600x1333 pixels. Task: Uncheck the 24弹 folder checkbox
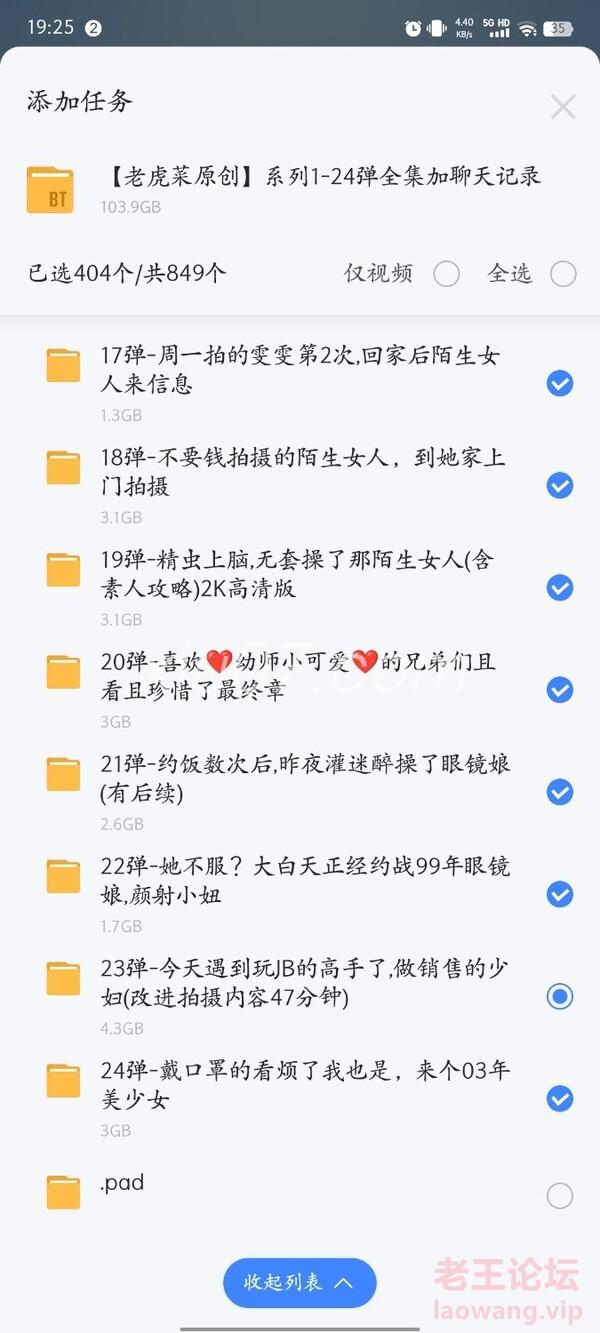[560, 1099]
